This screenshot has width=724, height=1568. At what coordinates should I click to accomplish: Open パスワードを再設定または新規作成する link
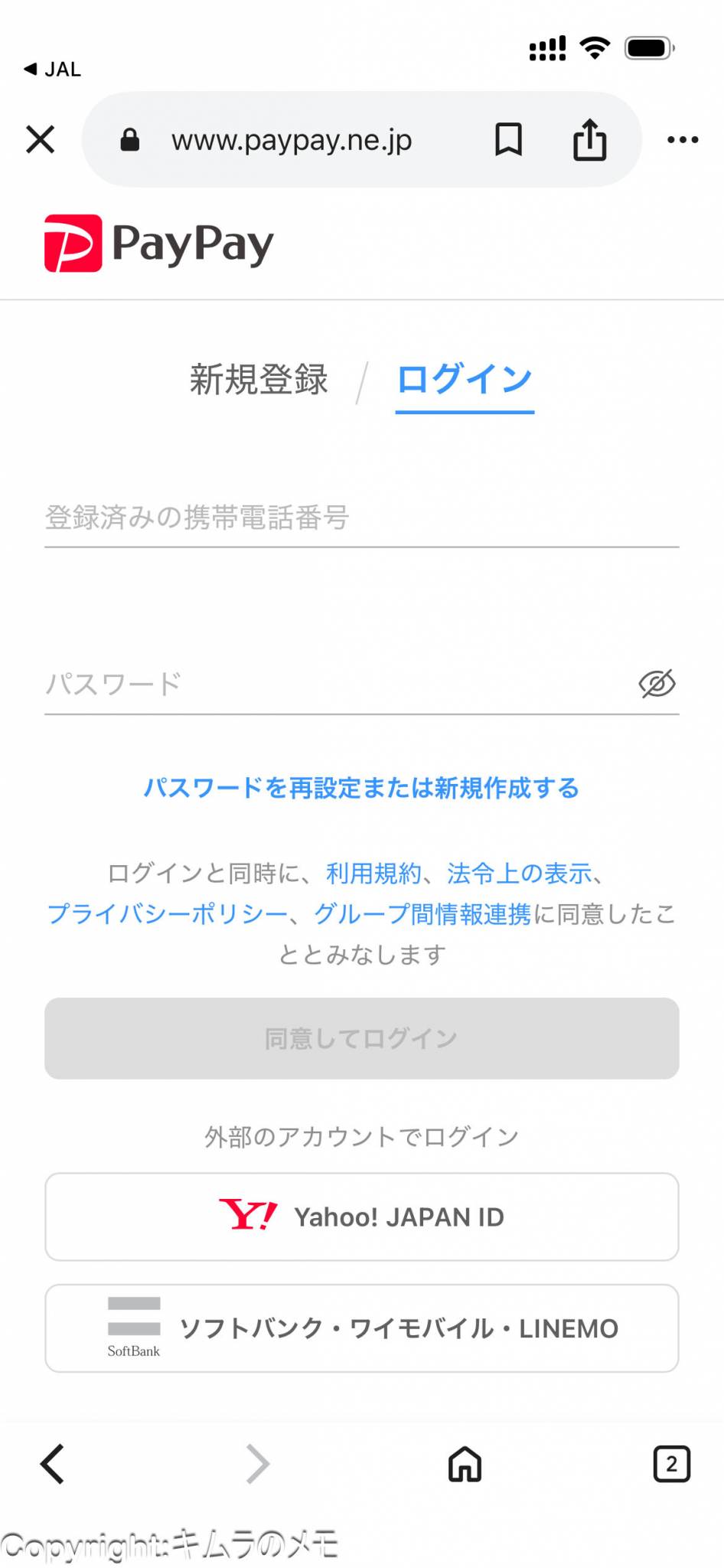click(x=361, y=788)
